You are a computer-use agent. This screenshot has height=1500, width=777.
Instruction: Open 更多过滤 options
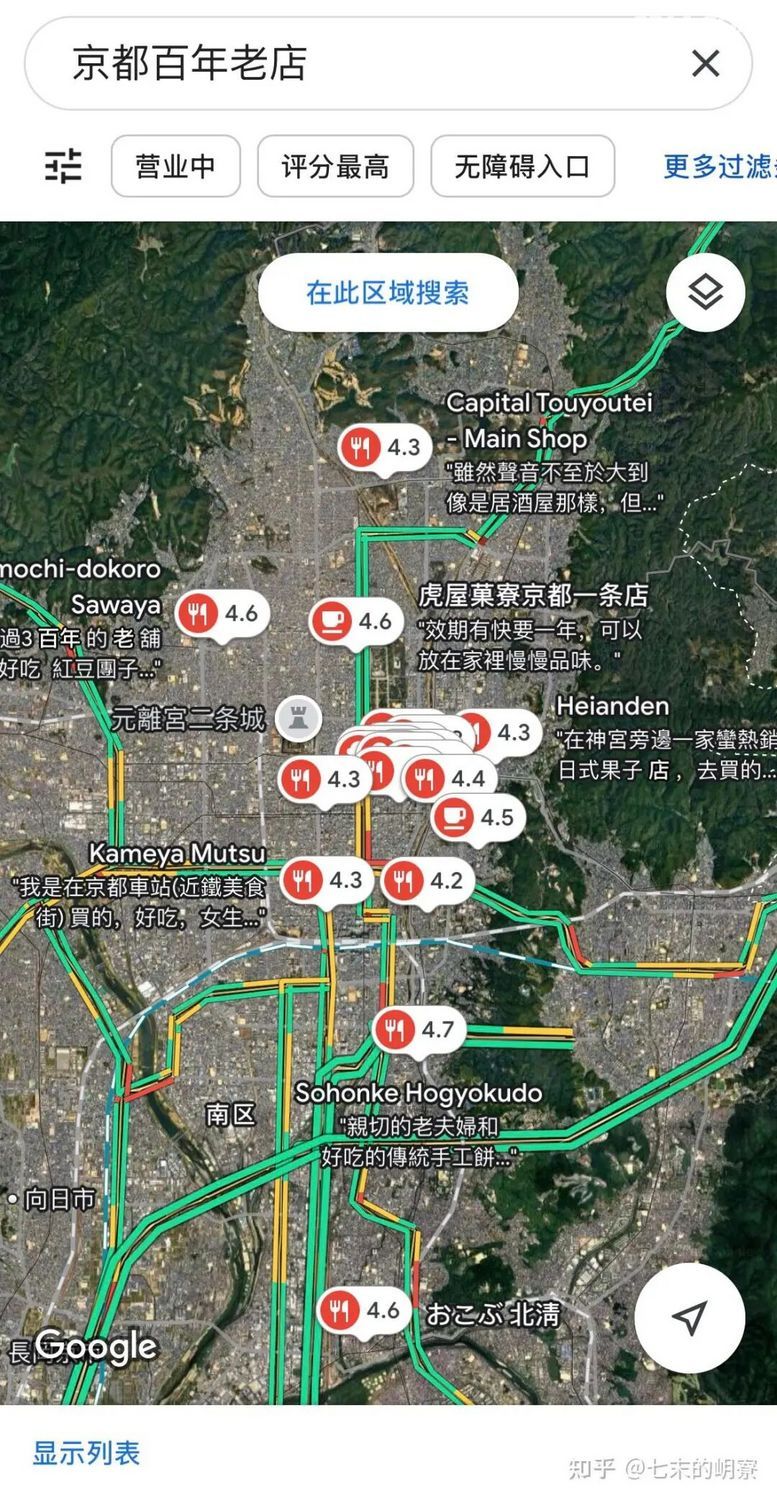tap(718, 166)
